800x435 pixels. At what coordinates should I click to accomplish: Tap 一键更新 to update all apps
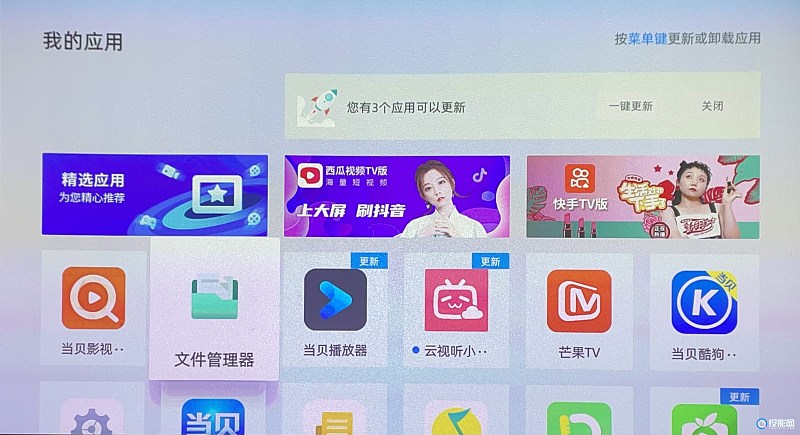pyautogui.click(x=630, y=106)
